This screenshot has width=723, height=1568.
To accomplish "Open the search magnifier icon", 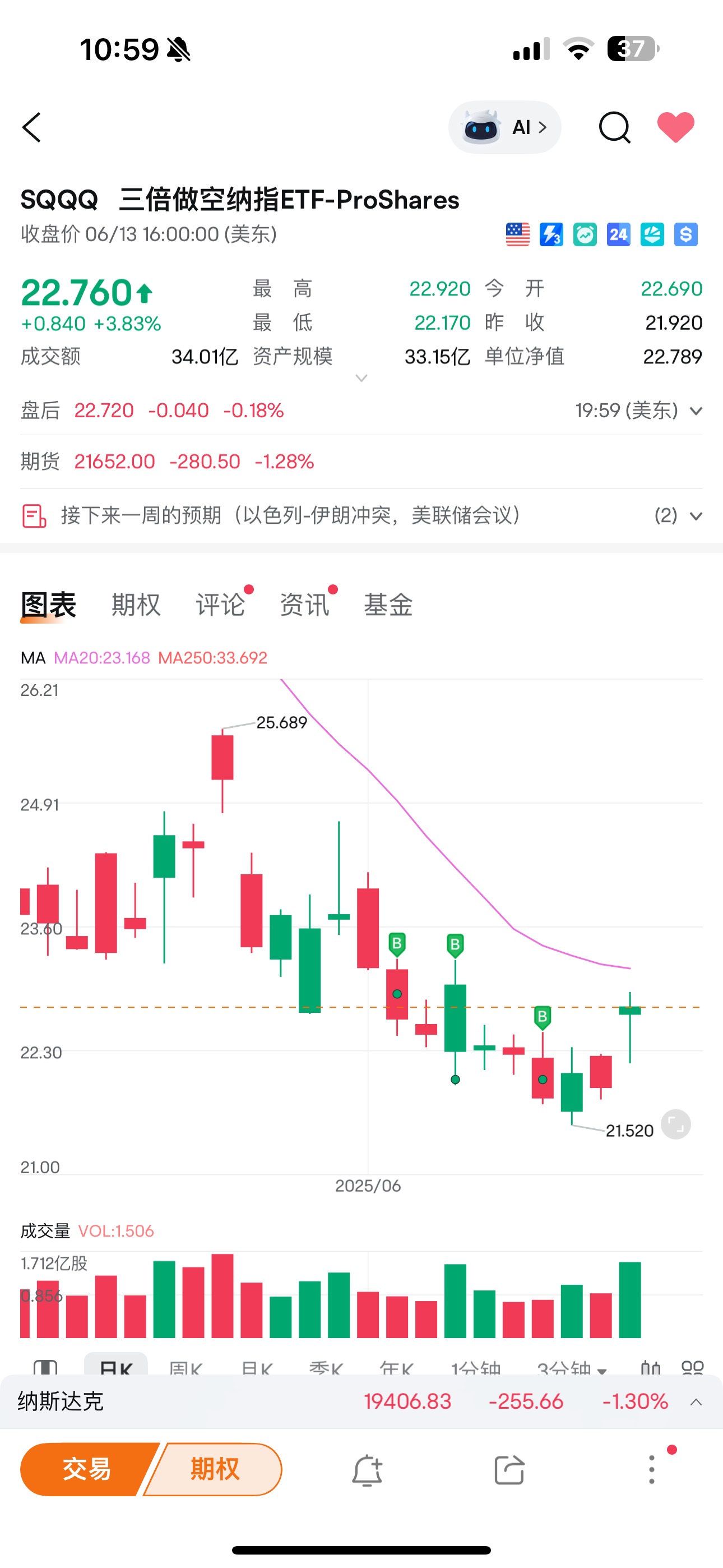I will [x=615, y=127].
